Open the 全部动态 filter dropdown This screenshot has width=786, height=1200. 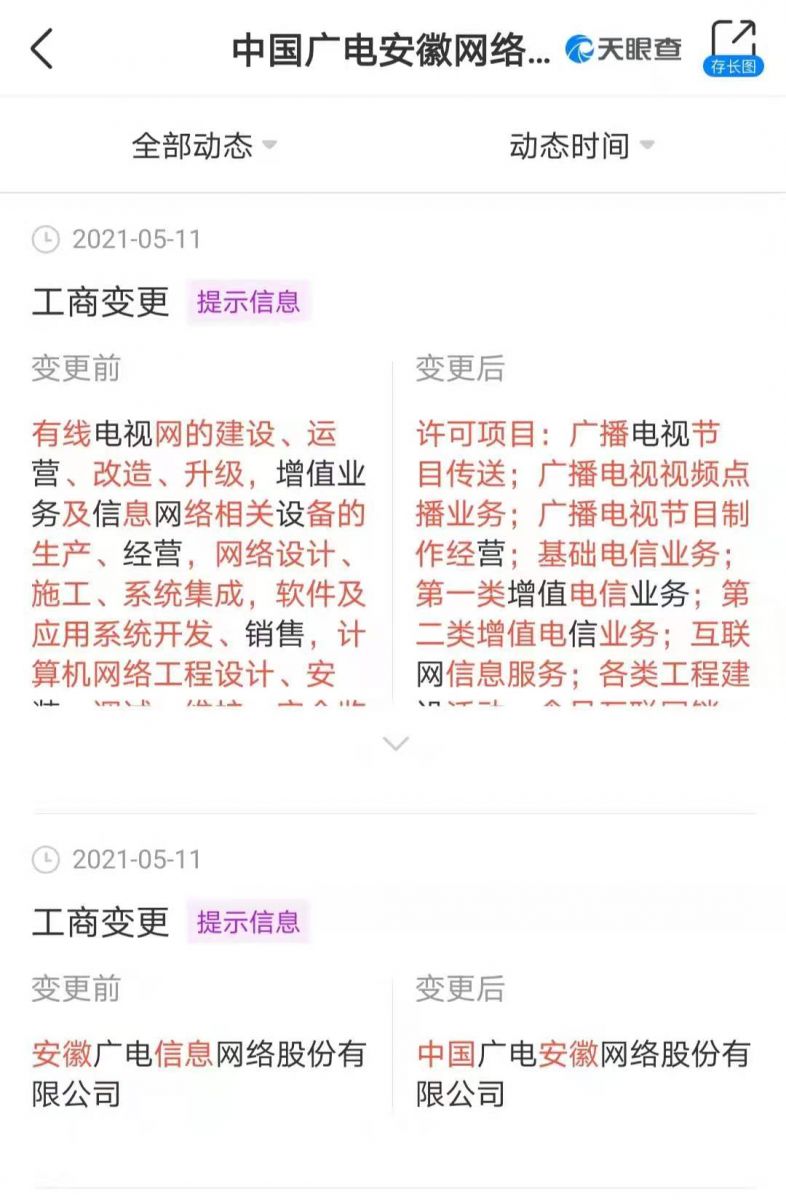[x=204, y=146]
